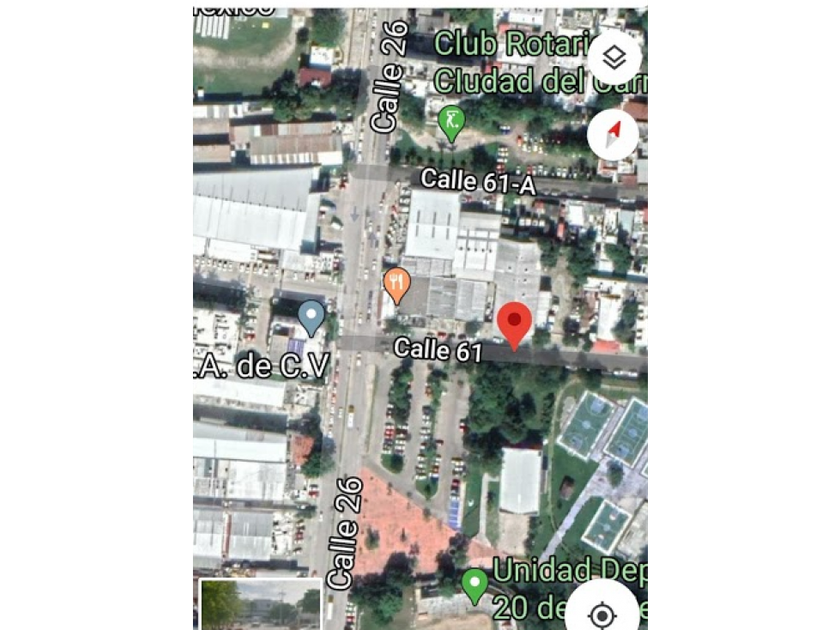Viewport: 840px width, 630px height.
Task: Center the map on my location
Action: pyautogui.click(x=602, y=613)
